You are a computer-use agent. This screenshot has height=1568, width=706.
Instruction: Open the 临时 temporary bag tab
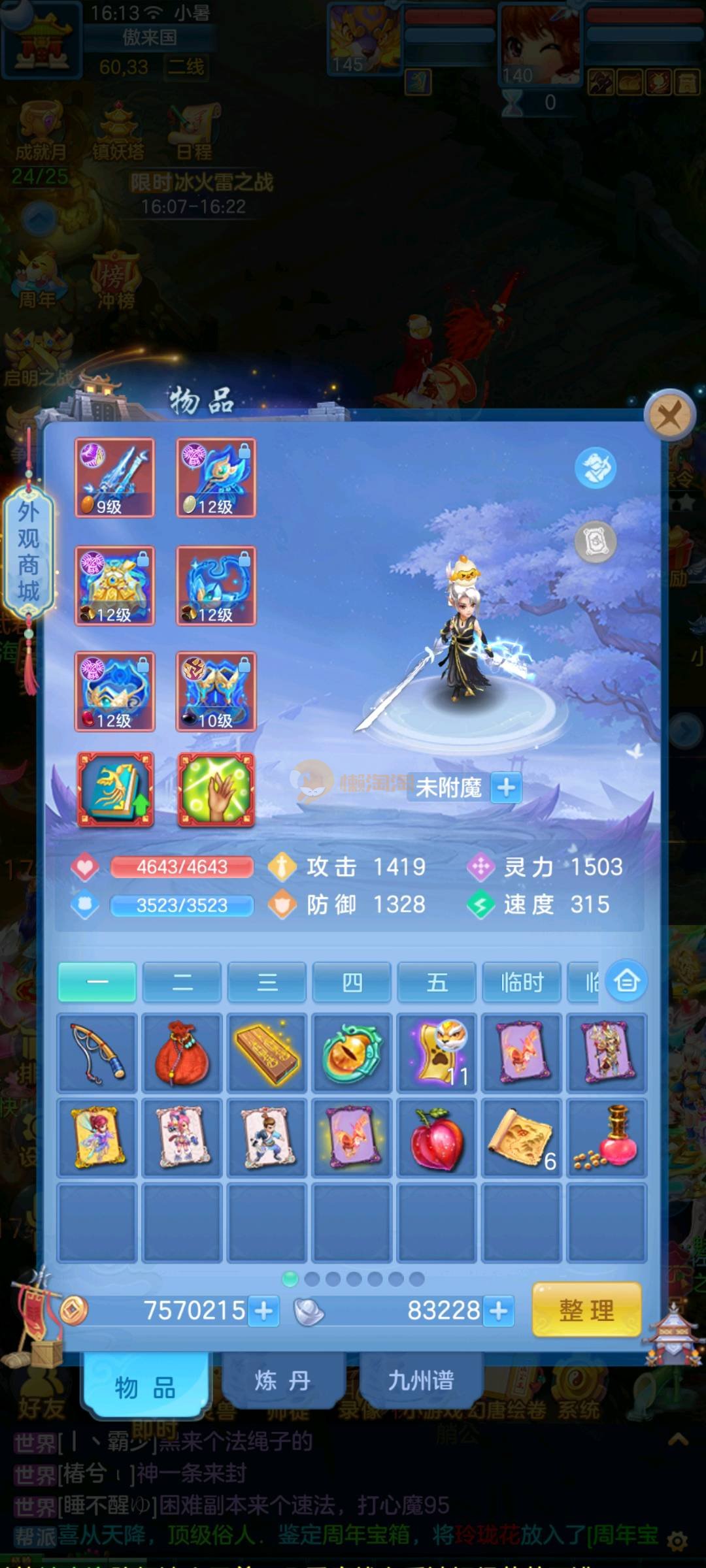click(x=522, y=982)
